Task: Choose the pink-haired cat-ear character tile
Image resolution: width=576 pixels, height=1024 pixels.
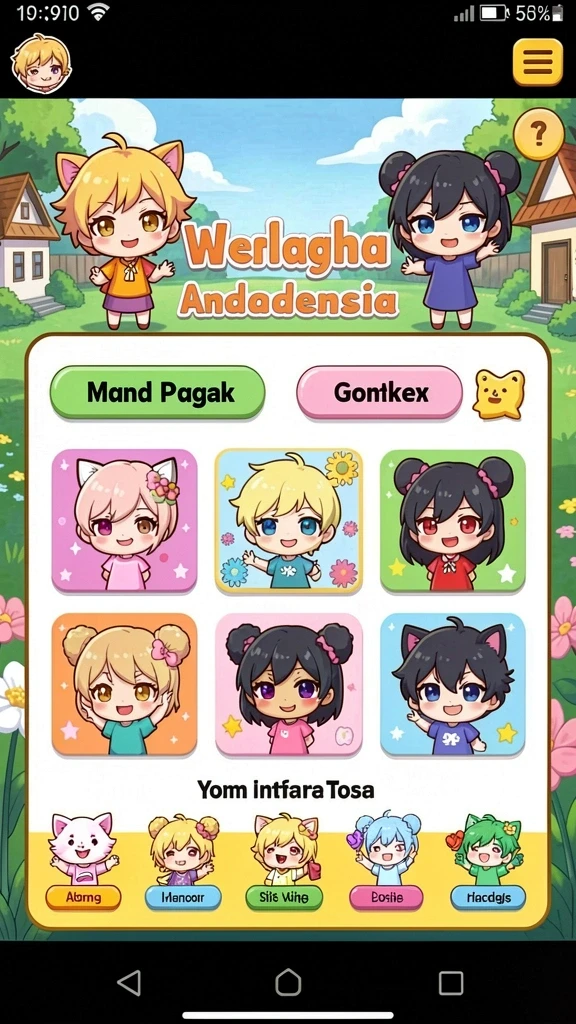Action: 124,521
